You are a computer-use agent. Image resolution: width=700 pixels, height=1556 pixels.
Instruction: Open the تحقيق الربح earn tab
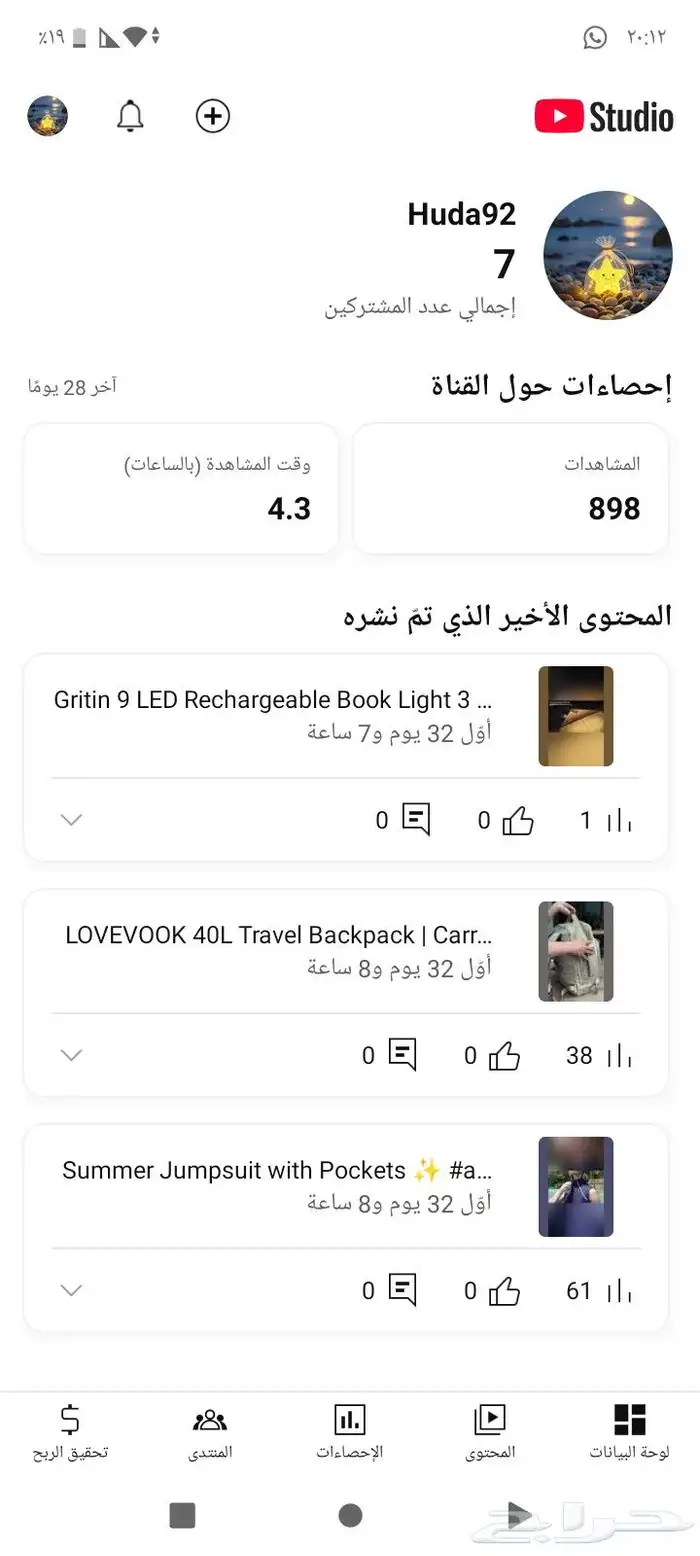[x=70, y=1432]
